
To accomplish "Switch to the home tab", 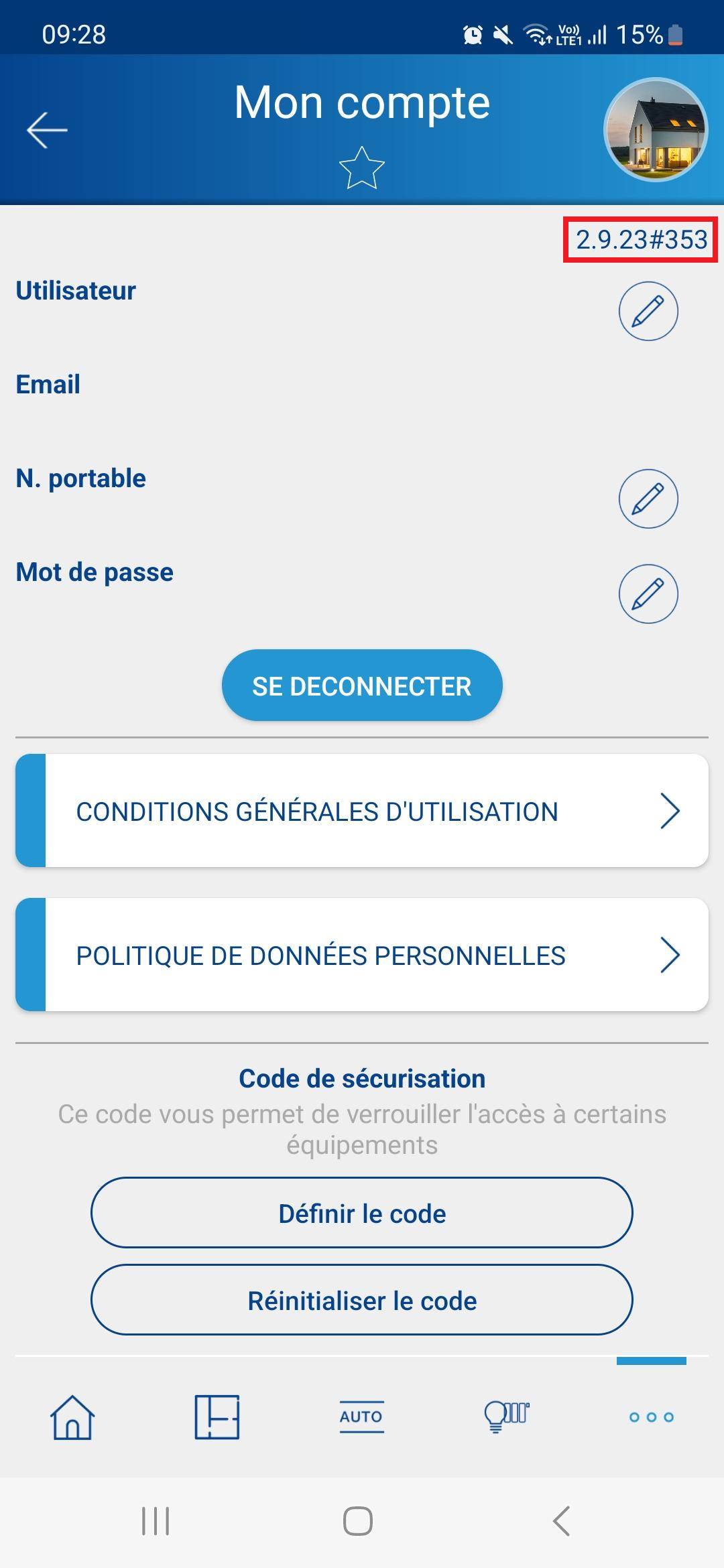I will click(x=72, y=1417).
